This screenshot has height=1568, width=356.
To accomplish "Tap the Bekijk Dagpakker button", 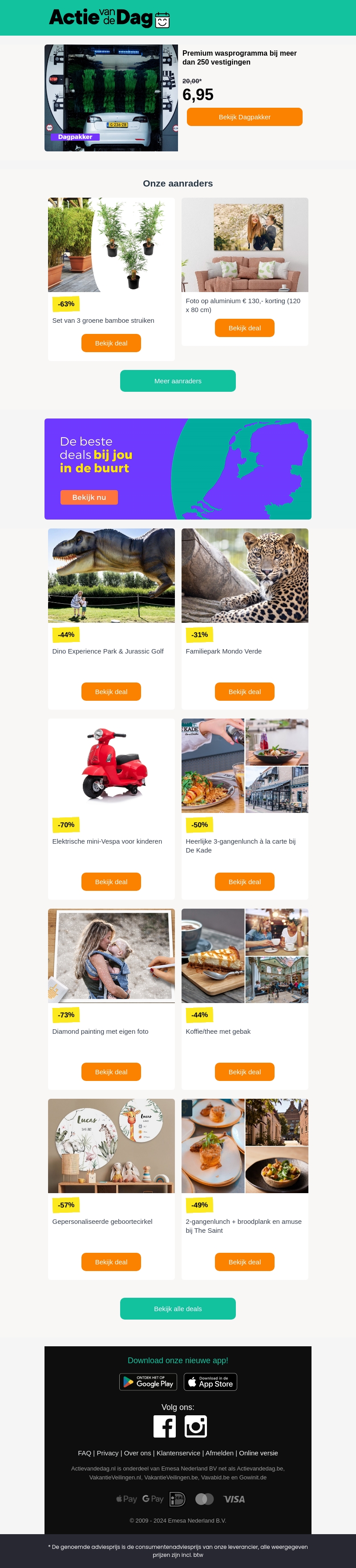I will click(244, 117).
